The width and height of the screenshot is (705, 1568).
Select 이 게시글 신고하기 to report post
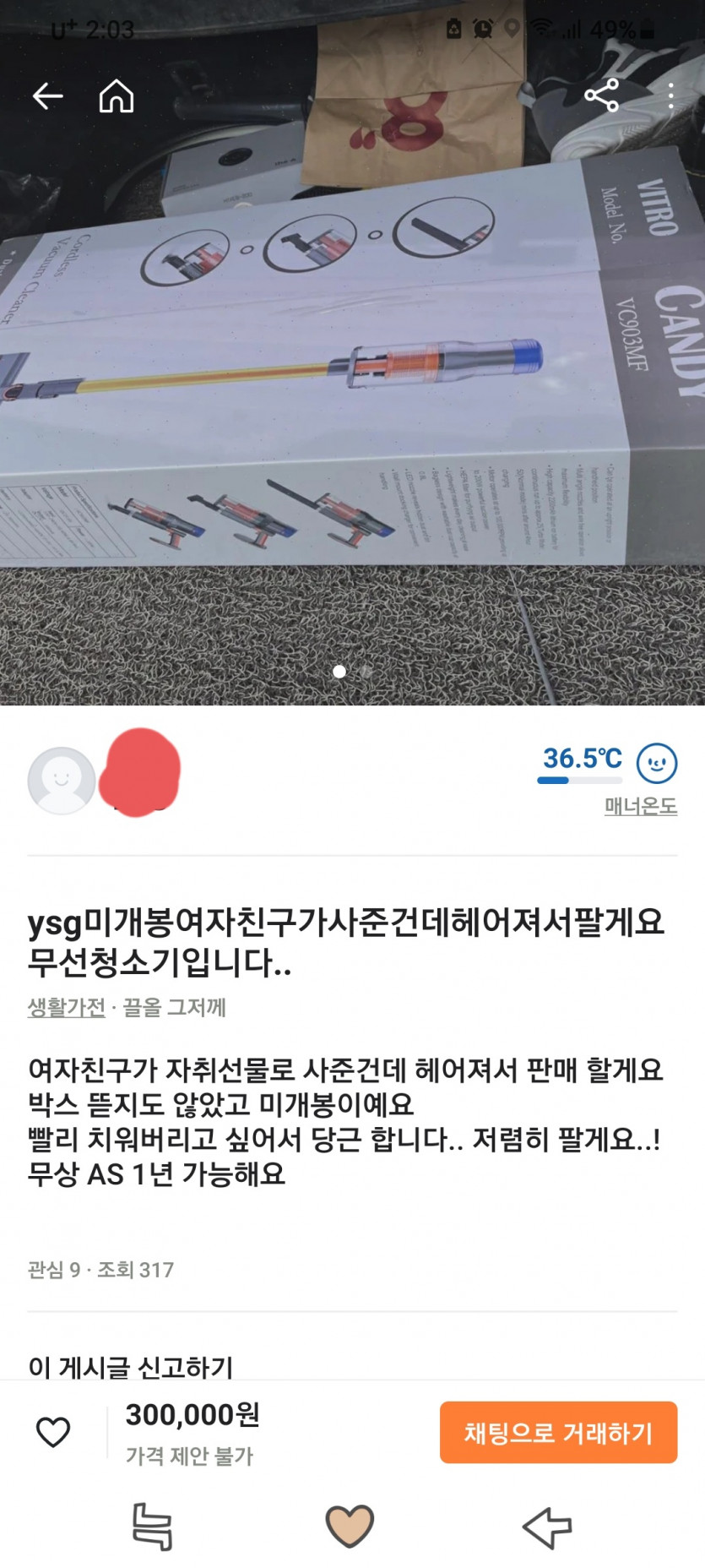coord(130,1366)
